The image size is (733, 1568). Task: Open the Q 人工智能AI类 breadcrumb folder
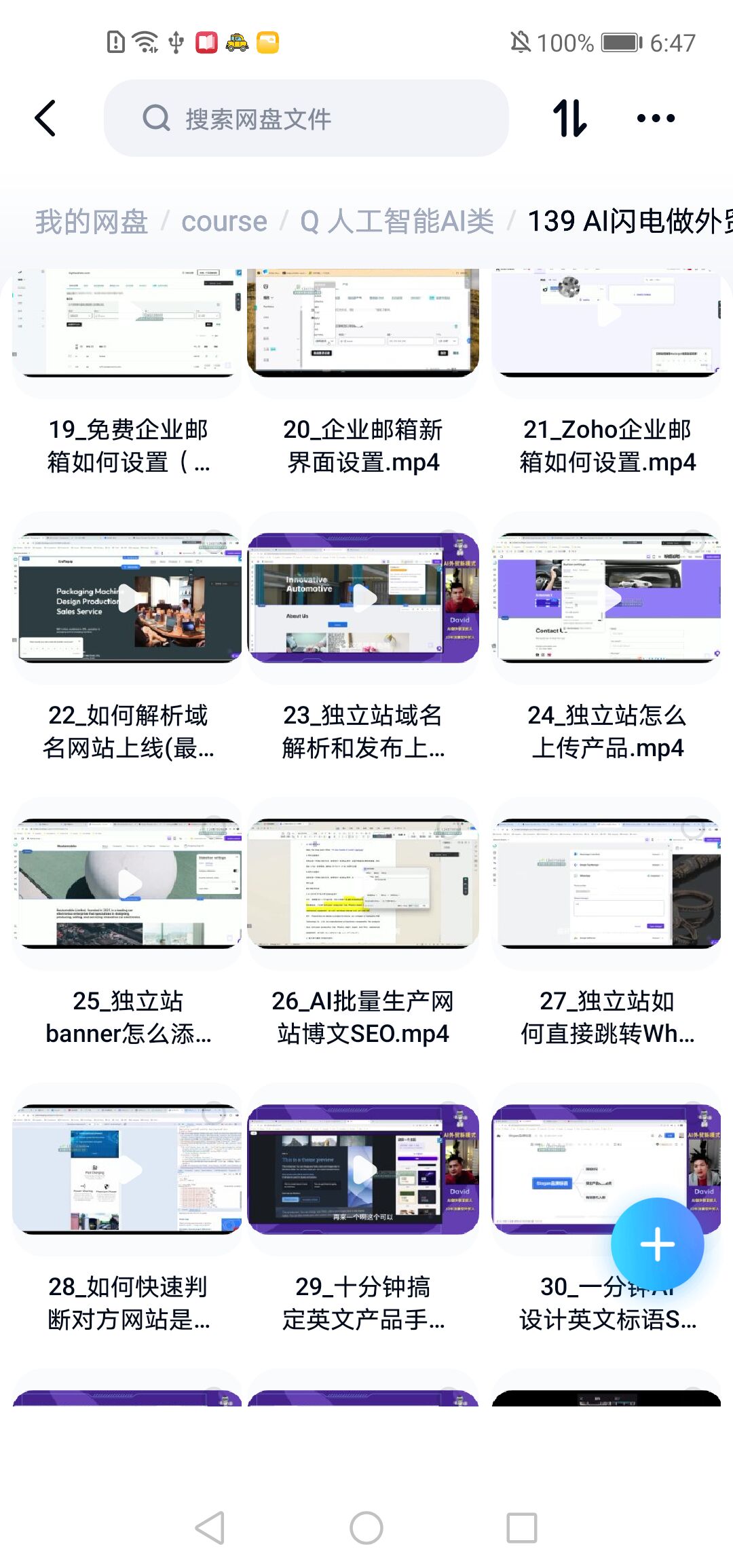click(397, 222)
